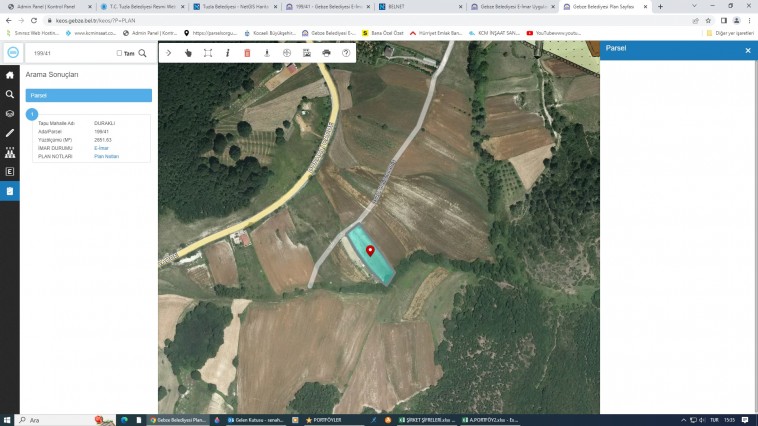The height and width of the screenshot is (426, 758).
Task: Select the hand pan tool
Action: click(x=188, y=53)
